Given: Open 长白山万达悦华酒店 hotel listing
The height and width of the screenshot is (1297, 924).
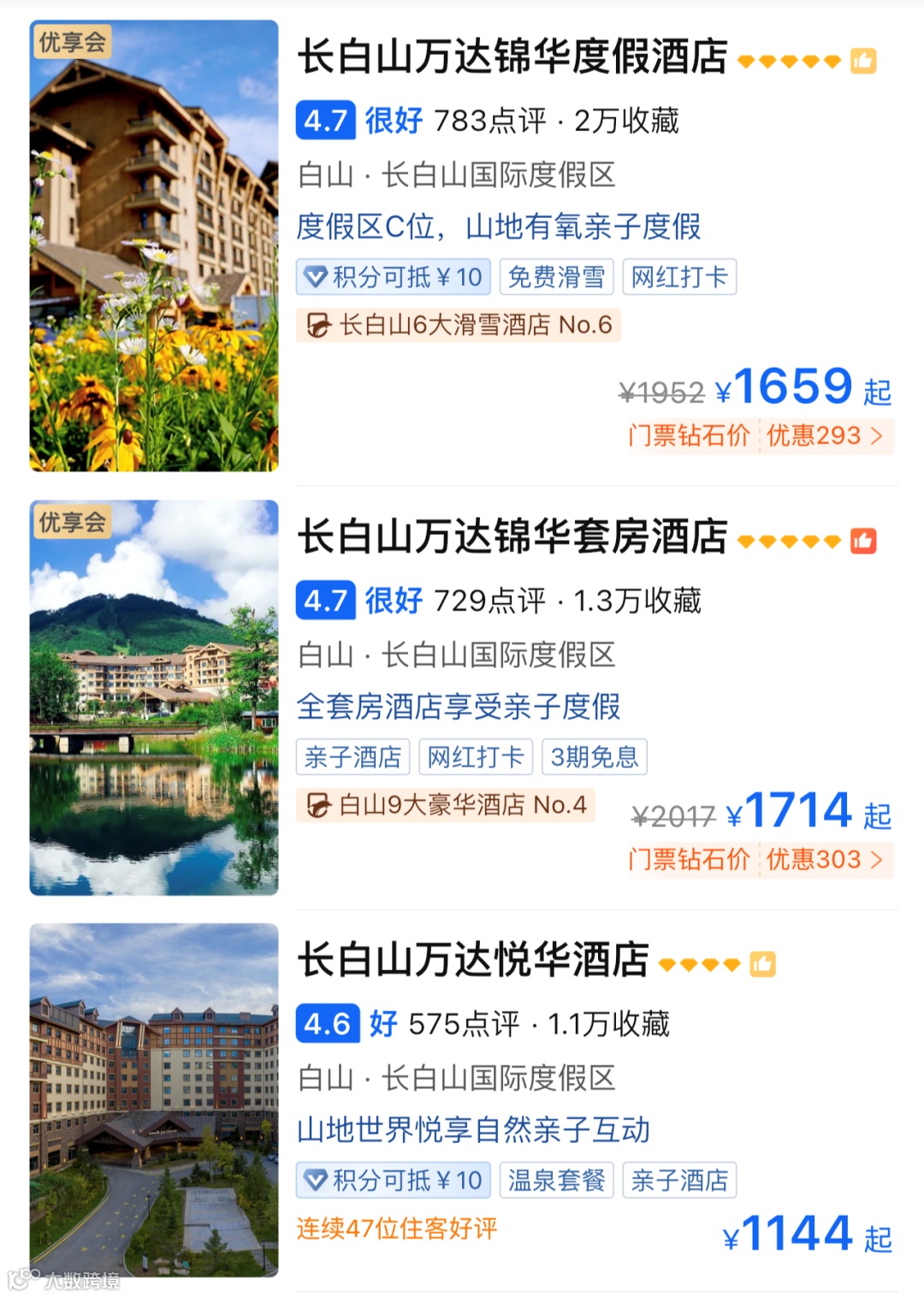Looking at the screenshot, I should tap(473, 960).
